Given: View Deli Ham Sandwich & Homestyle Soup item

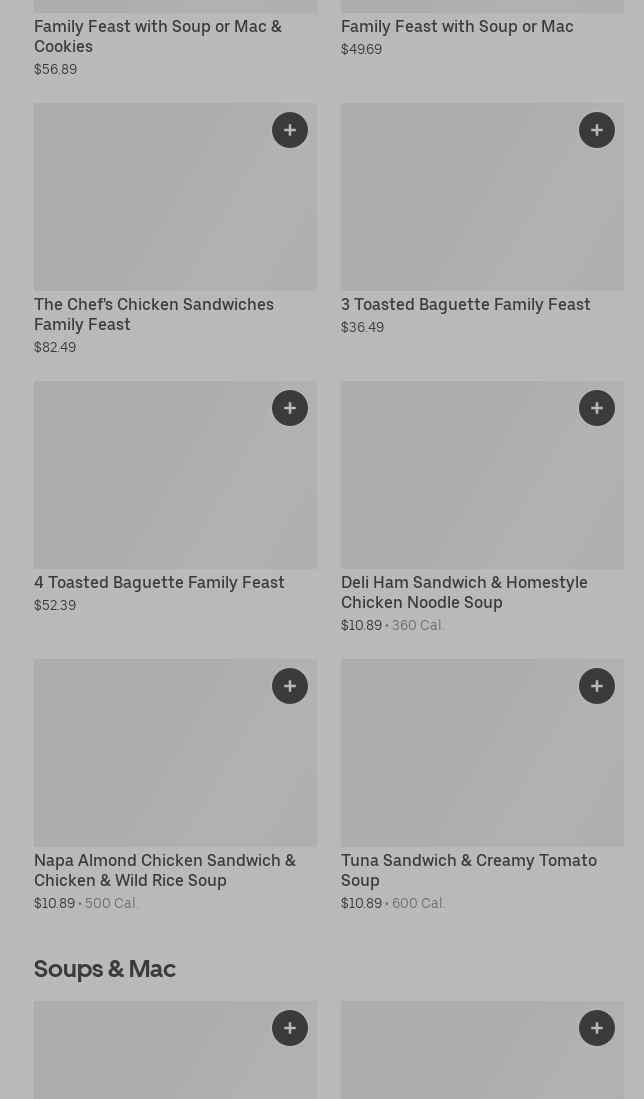Looking at the screenshot, I should 464,592.
